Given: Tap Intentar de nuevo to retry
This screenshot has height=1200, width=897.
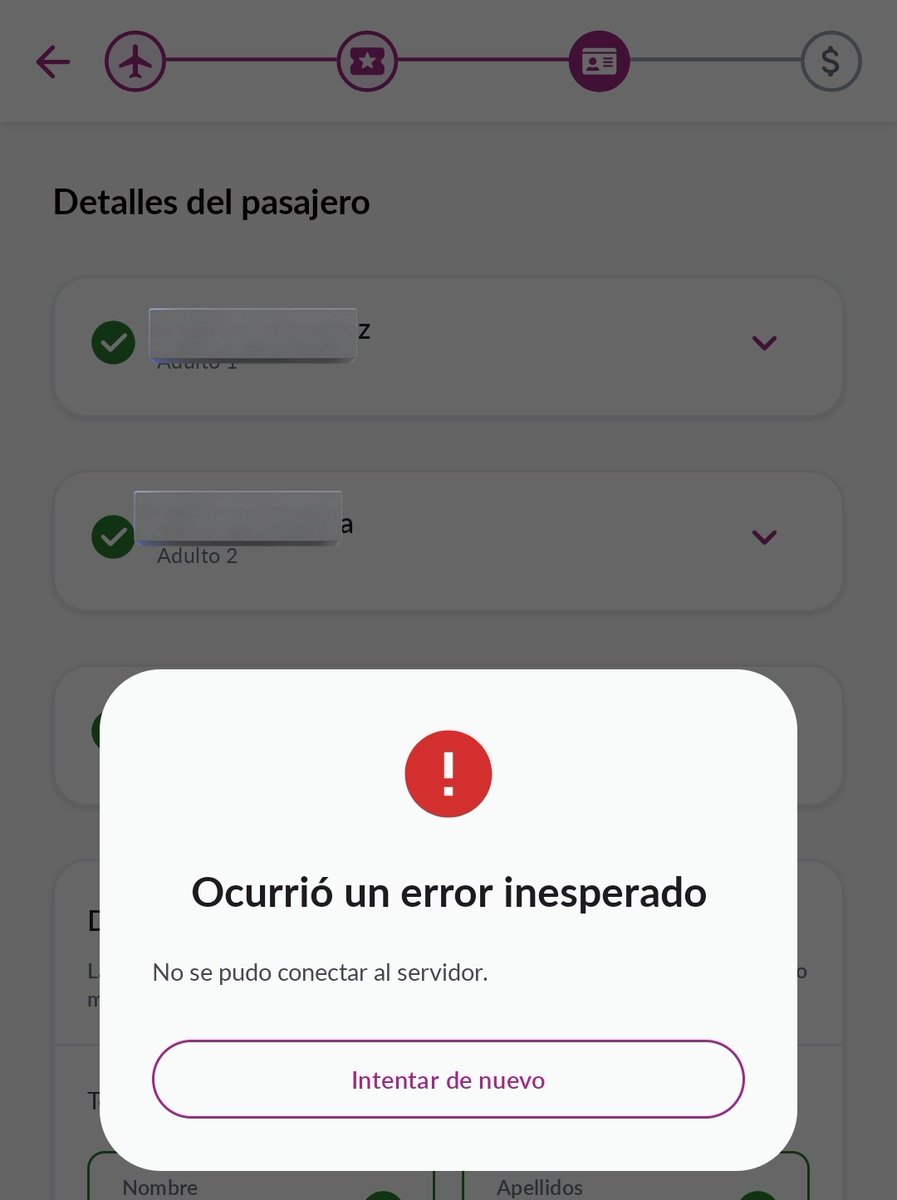Looking at the screenshot, I should (x=448, y=1079).
